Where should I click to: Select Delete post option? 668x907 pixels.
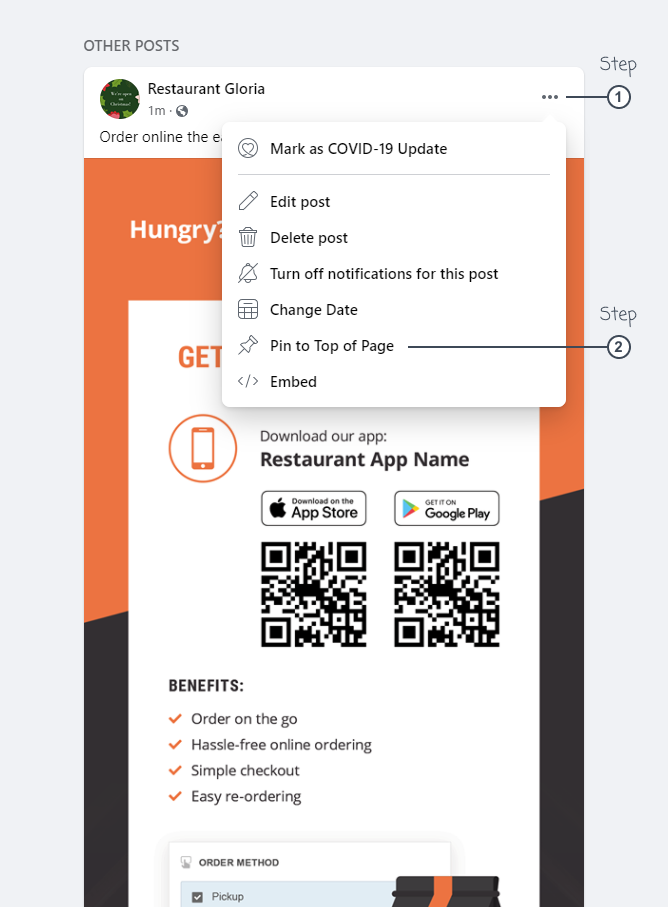(x=308, y=238)
